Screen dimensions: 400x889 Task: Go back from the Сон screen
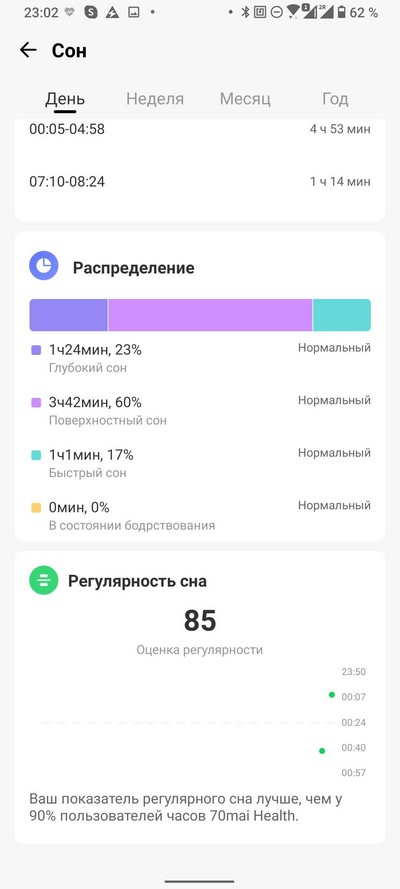(x=28, y=50)
